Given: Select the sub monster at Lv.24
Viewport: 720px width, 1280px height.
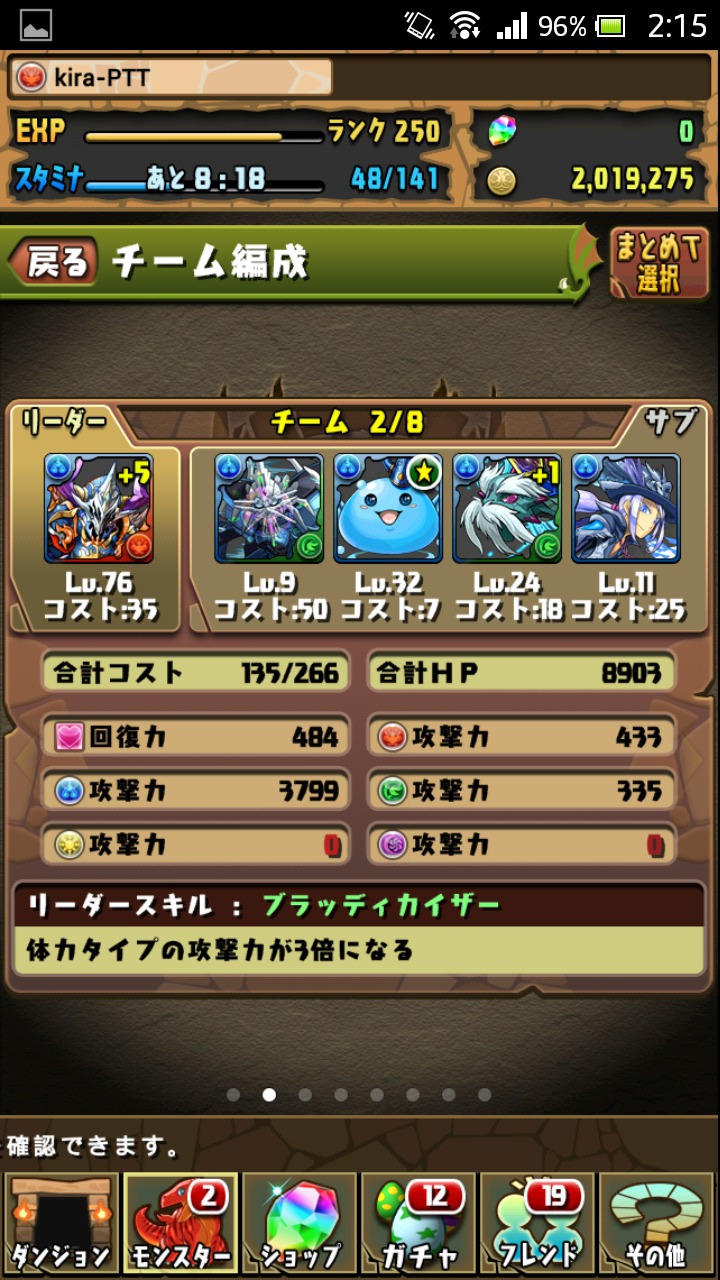Looking at the screenshot, I should coord(506,509).
